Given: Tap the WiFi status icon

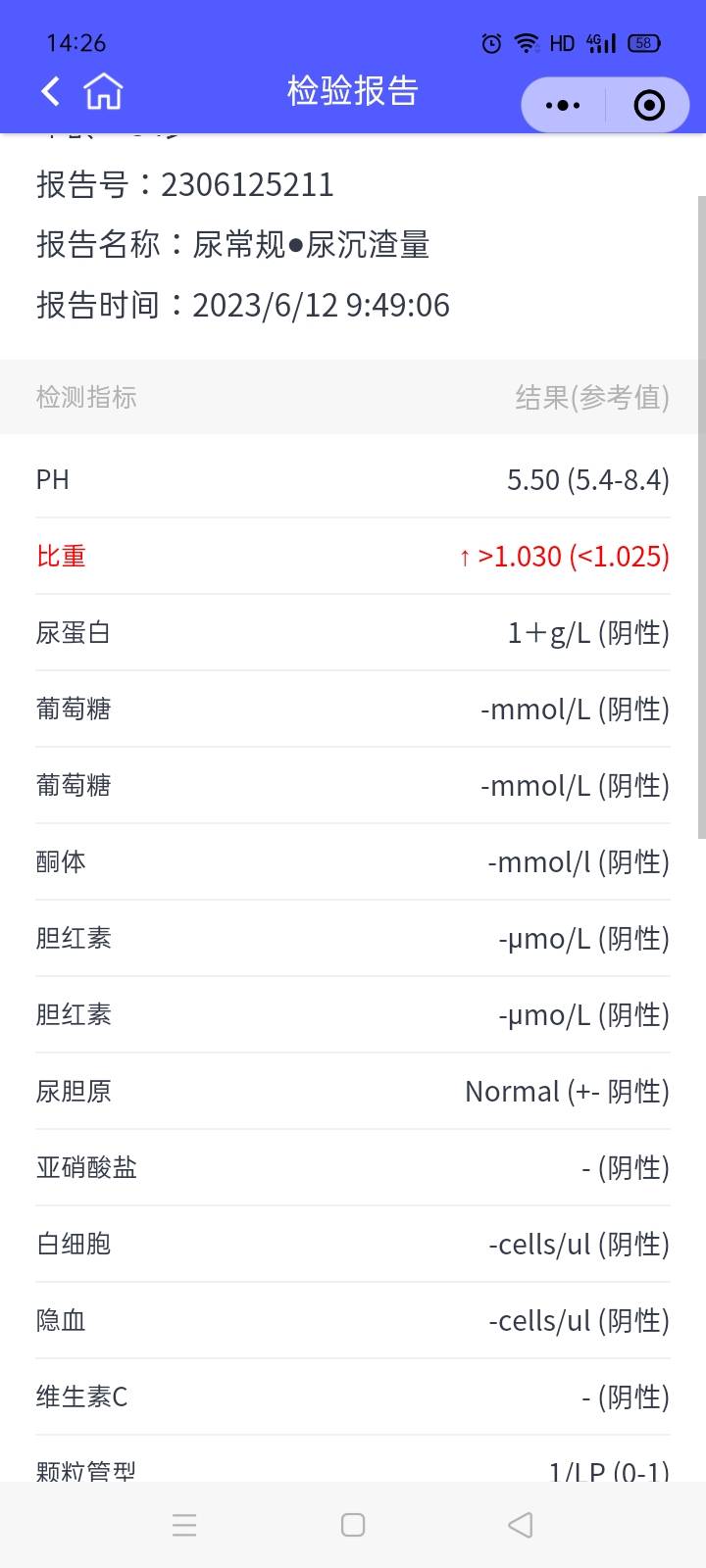Looking at the screenshot, I should pos(526,42).
